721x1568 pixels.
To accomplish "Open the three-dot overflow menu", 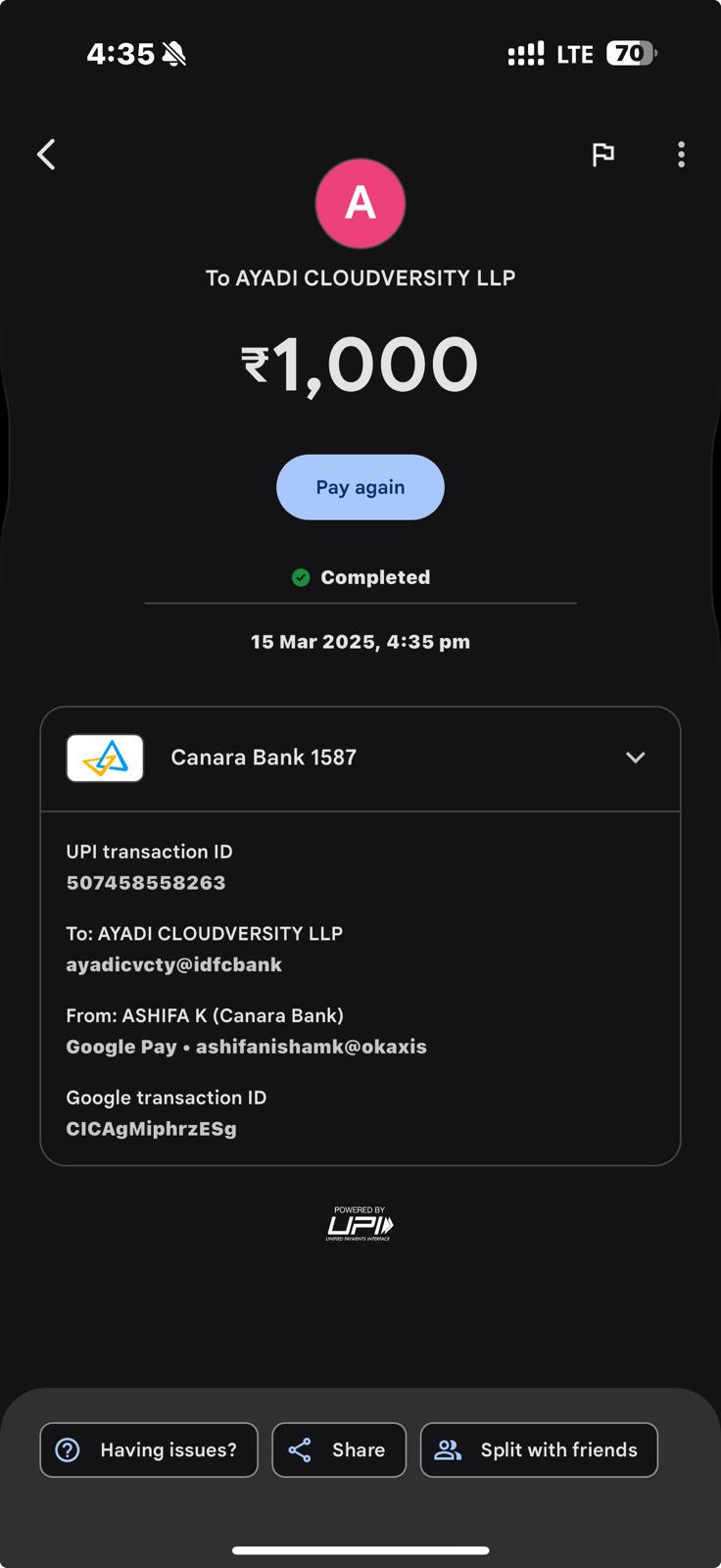I will [x=681, y=154].
